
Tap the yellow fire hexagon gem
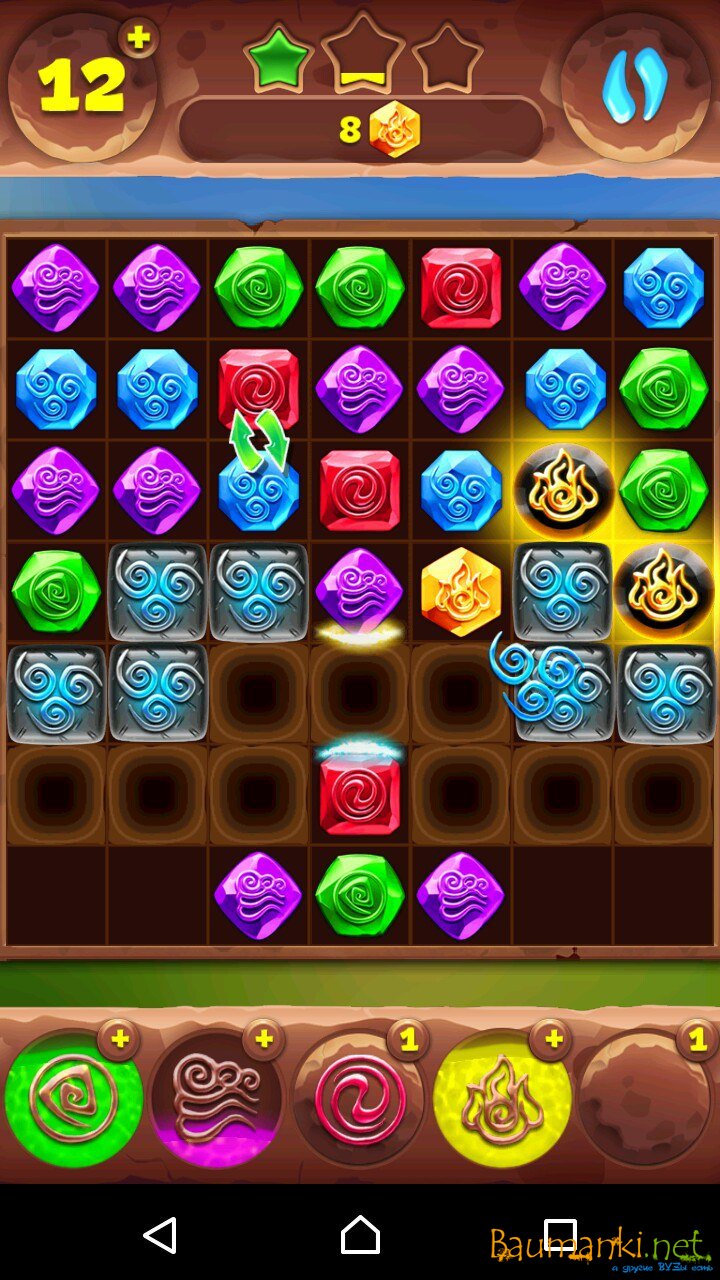[x=461, y=592]
